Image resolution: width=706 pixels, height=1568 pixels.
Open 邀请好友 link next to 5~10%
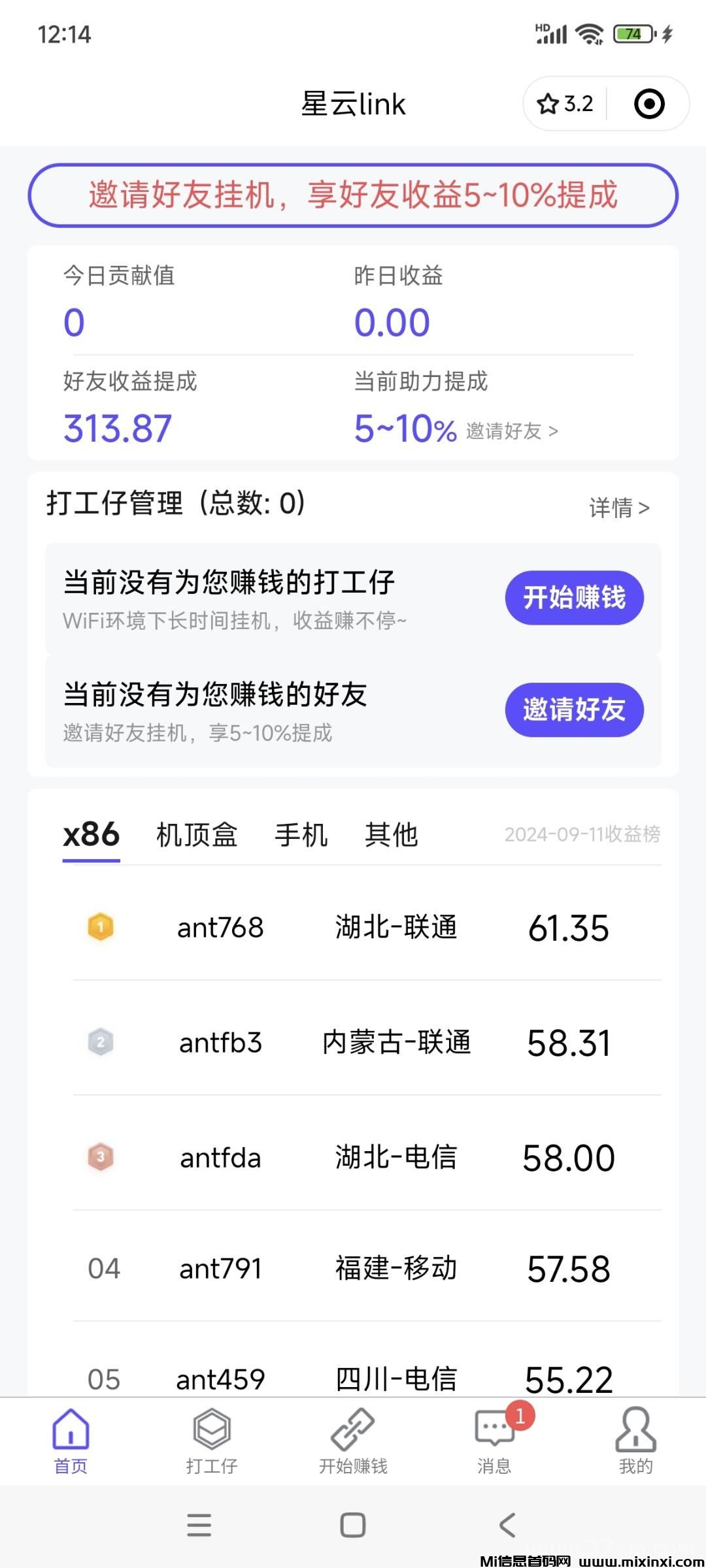(510, 431)
